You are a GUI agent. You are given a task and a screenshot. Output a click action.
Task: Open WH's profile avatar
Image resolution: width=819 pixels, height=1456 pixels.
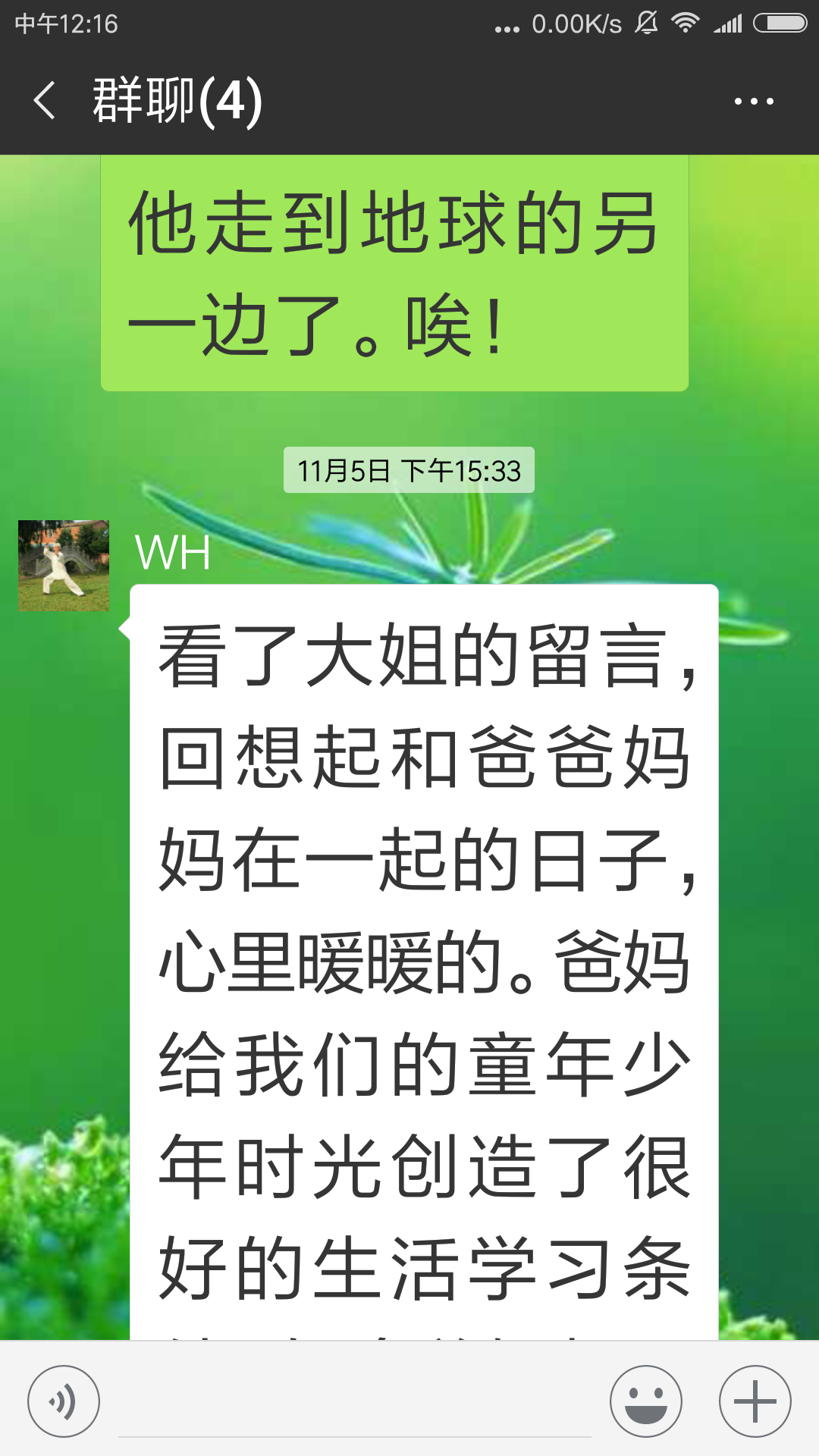(x=64, y=566)
